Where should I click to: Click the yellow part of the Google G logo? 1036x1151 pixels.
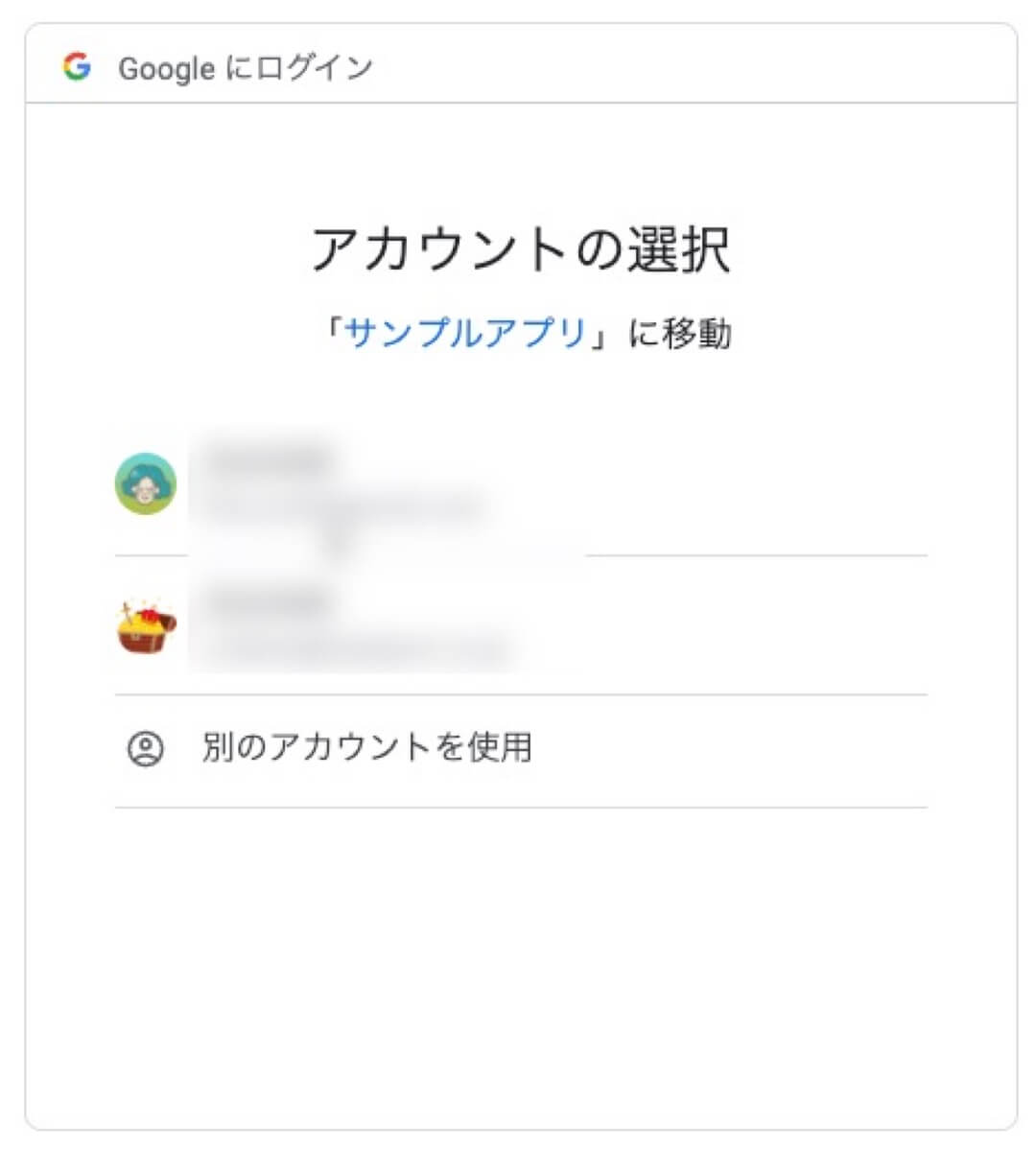66,67
